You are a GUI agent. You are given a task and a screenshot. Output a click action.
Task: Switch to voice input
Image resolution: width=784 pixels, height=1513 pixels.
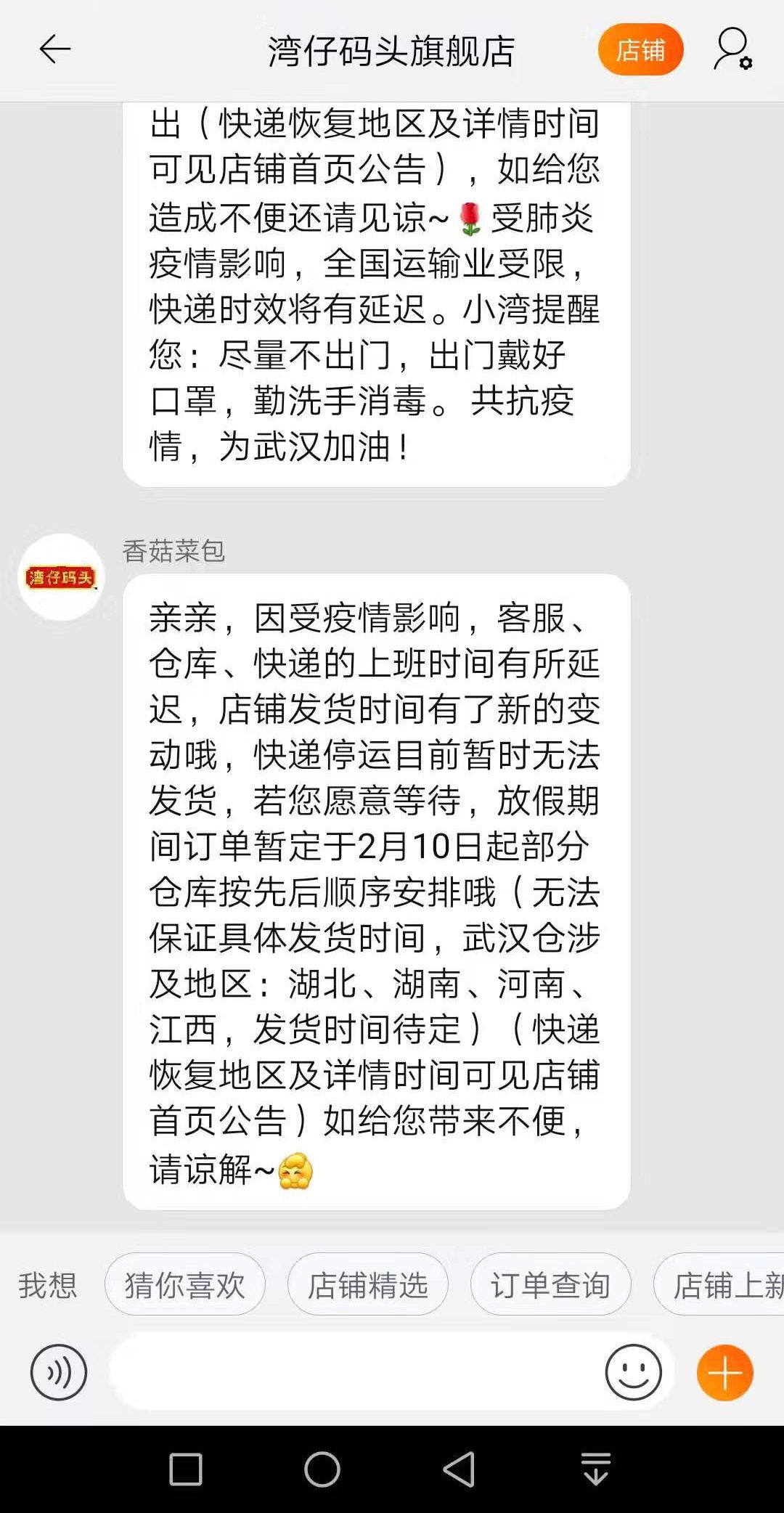58,1373
